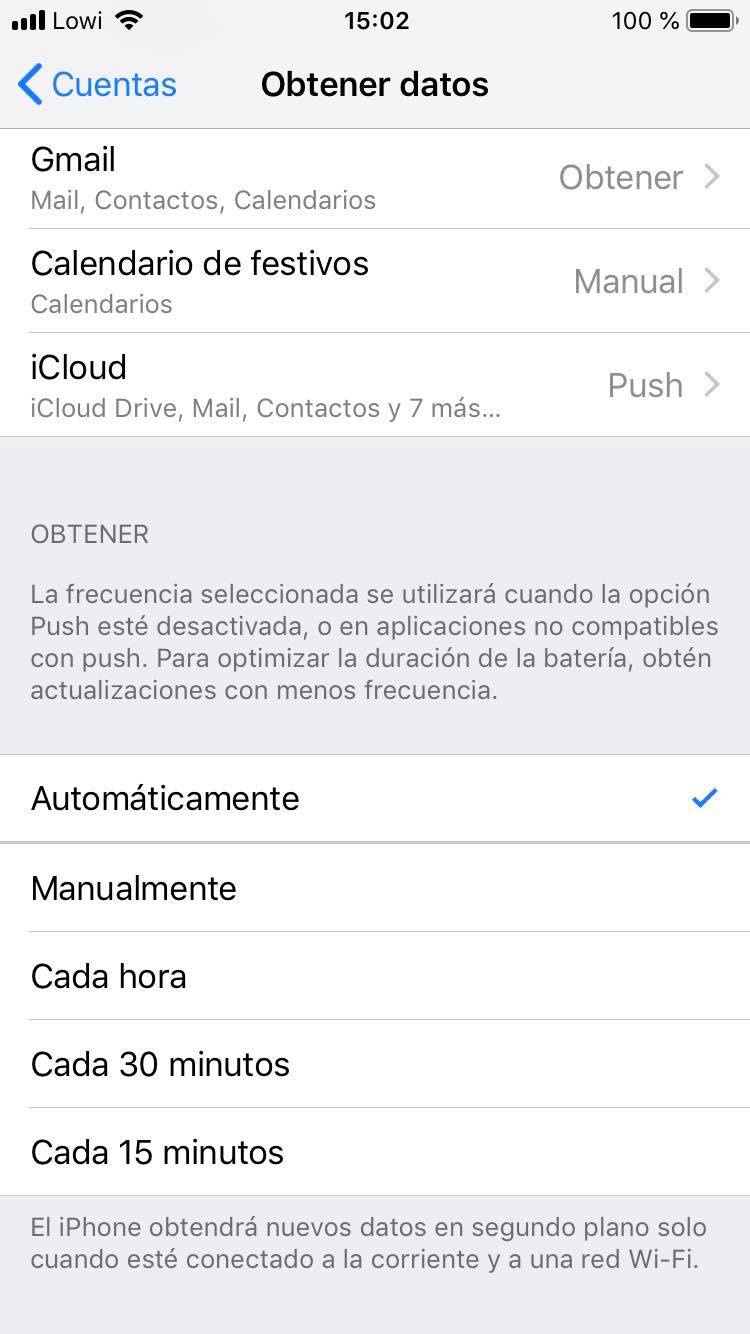Pick Cada 15 minutos option

pos(375,1152)
